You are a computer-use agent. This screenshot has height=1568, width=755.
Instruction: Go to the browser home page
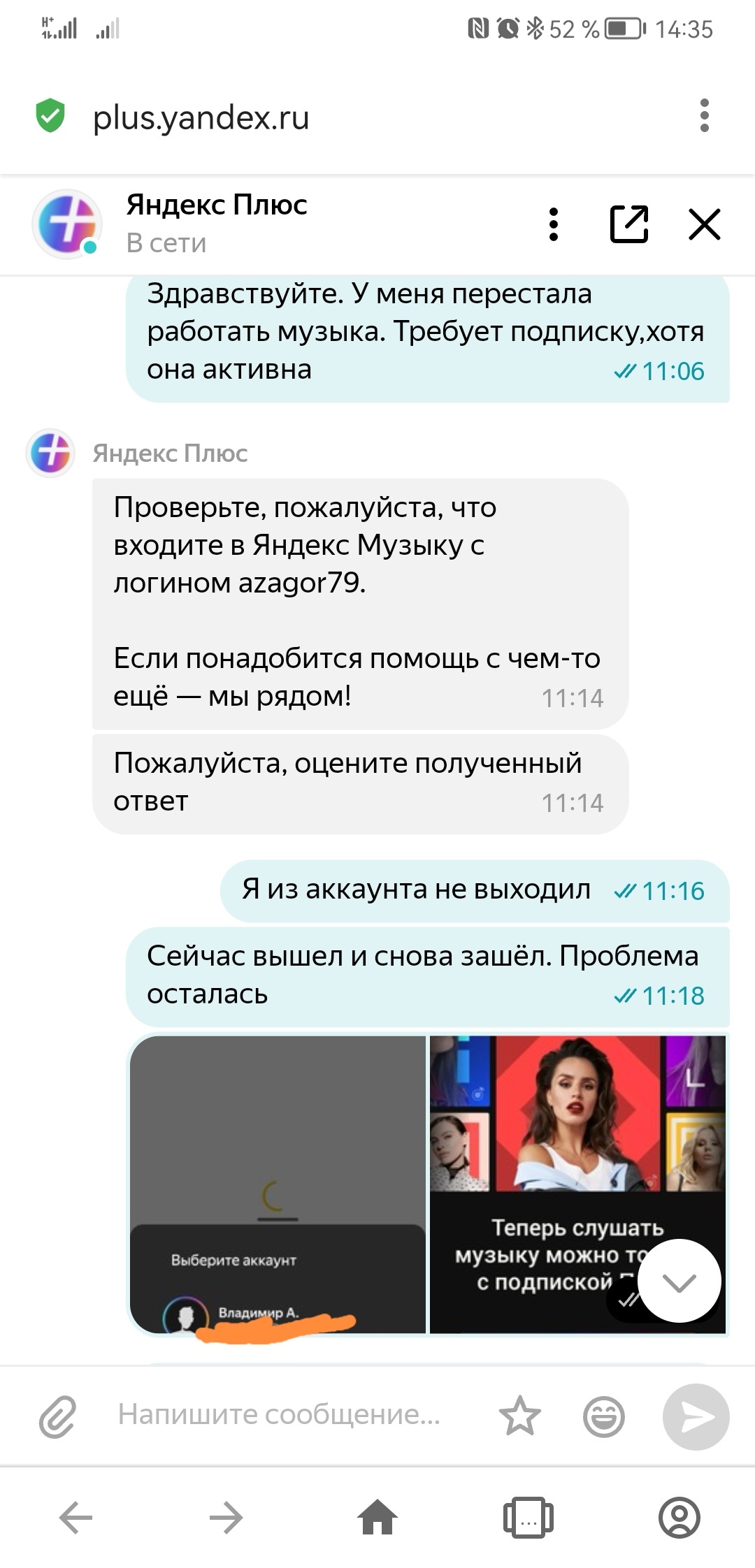pos(377,1518)
